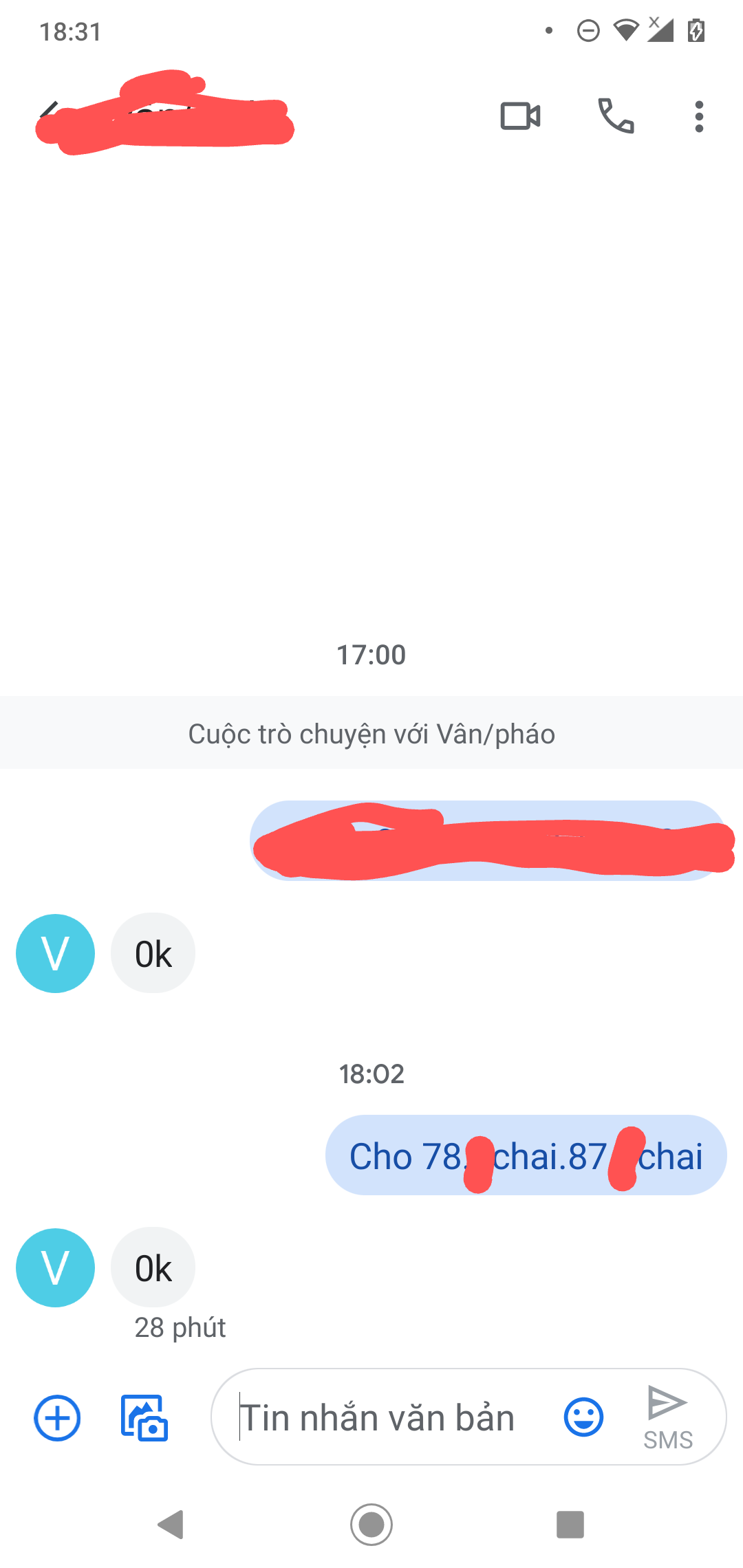743x1568 pixels.
Task: Open the overflow menu
Action: click(699, 116)
